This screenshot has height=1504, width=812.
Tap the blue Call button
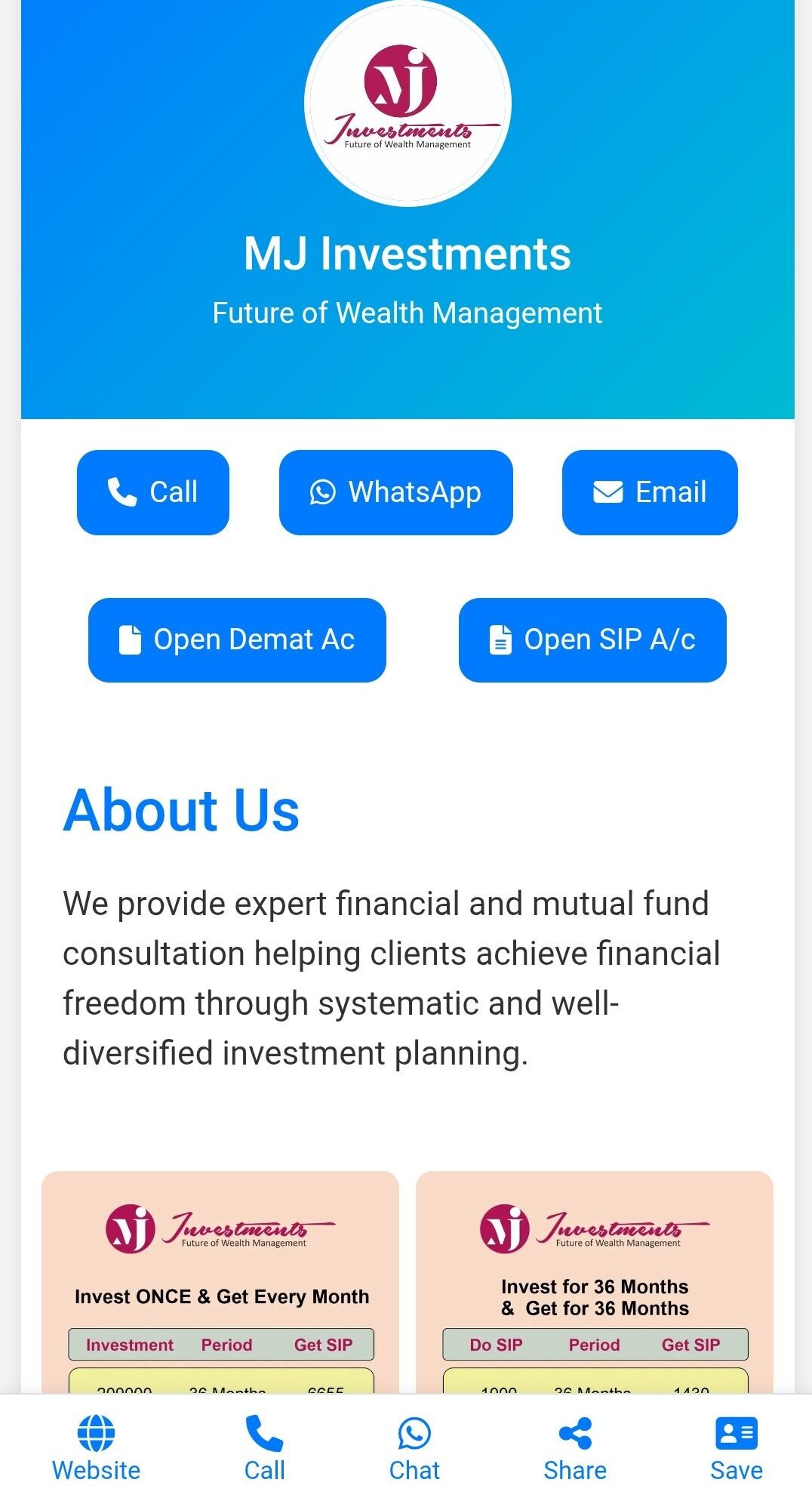(x=152, y=492)
